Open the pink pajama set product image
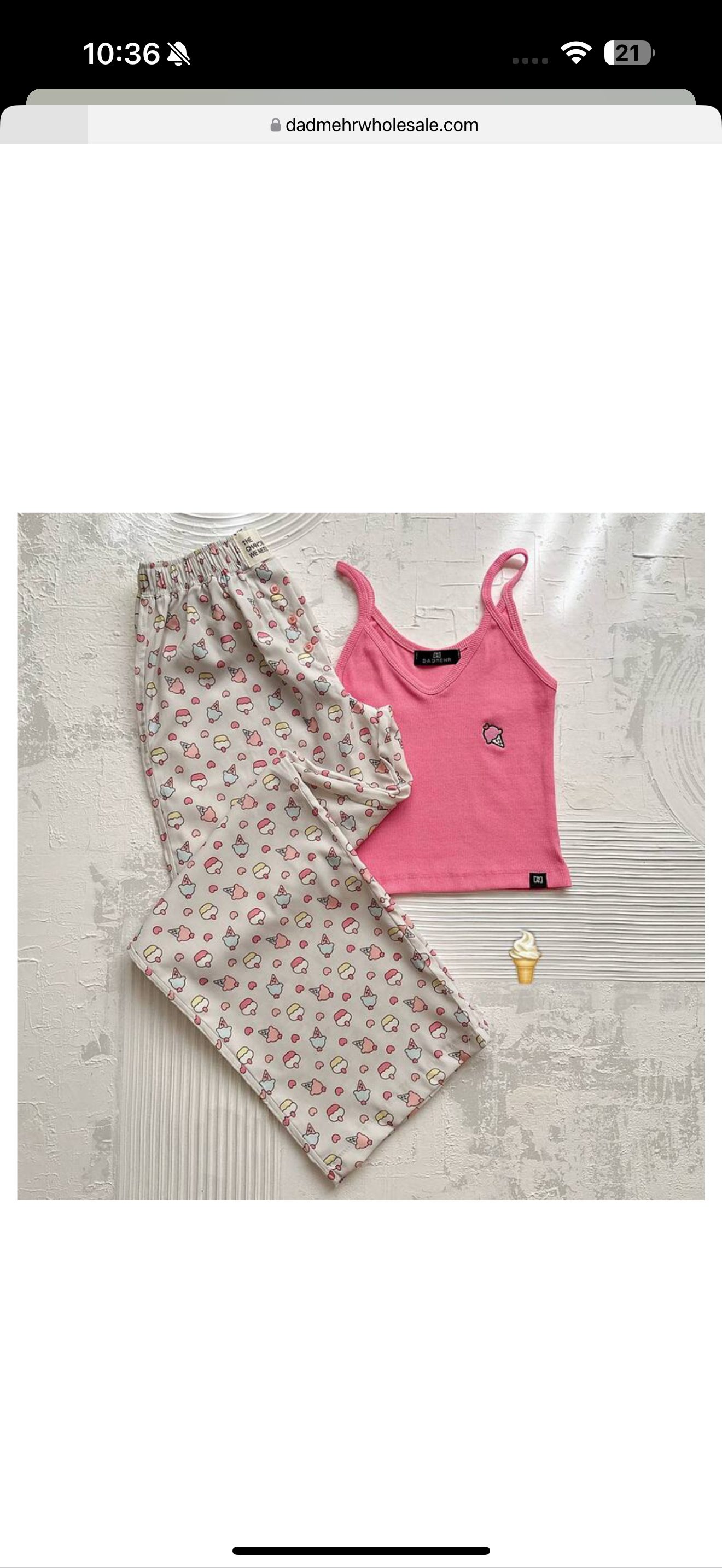The width and height of the screenshot is (722, 1568). point(361,856)
